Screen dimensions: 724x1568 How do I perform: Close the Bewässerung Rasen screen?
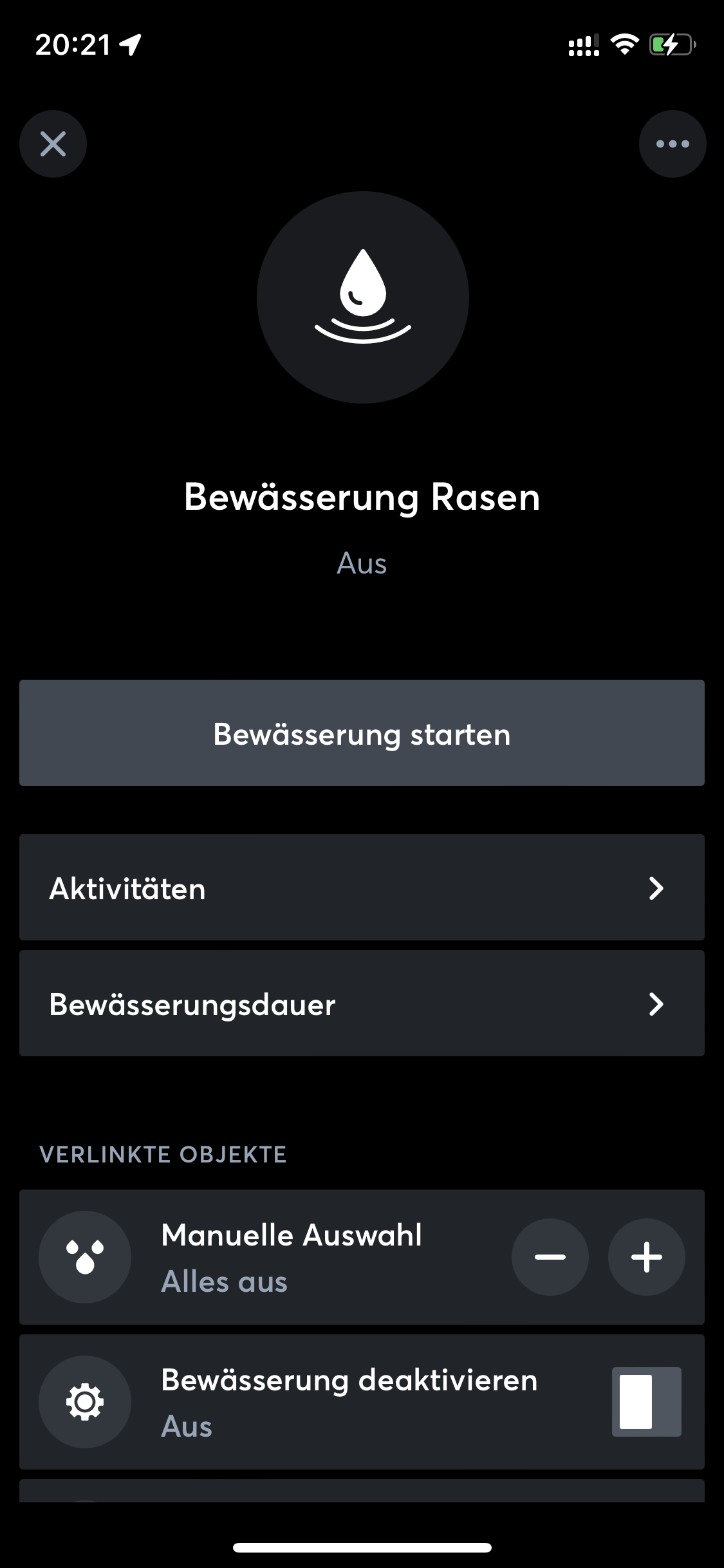53,144
